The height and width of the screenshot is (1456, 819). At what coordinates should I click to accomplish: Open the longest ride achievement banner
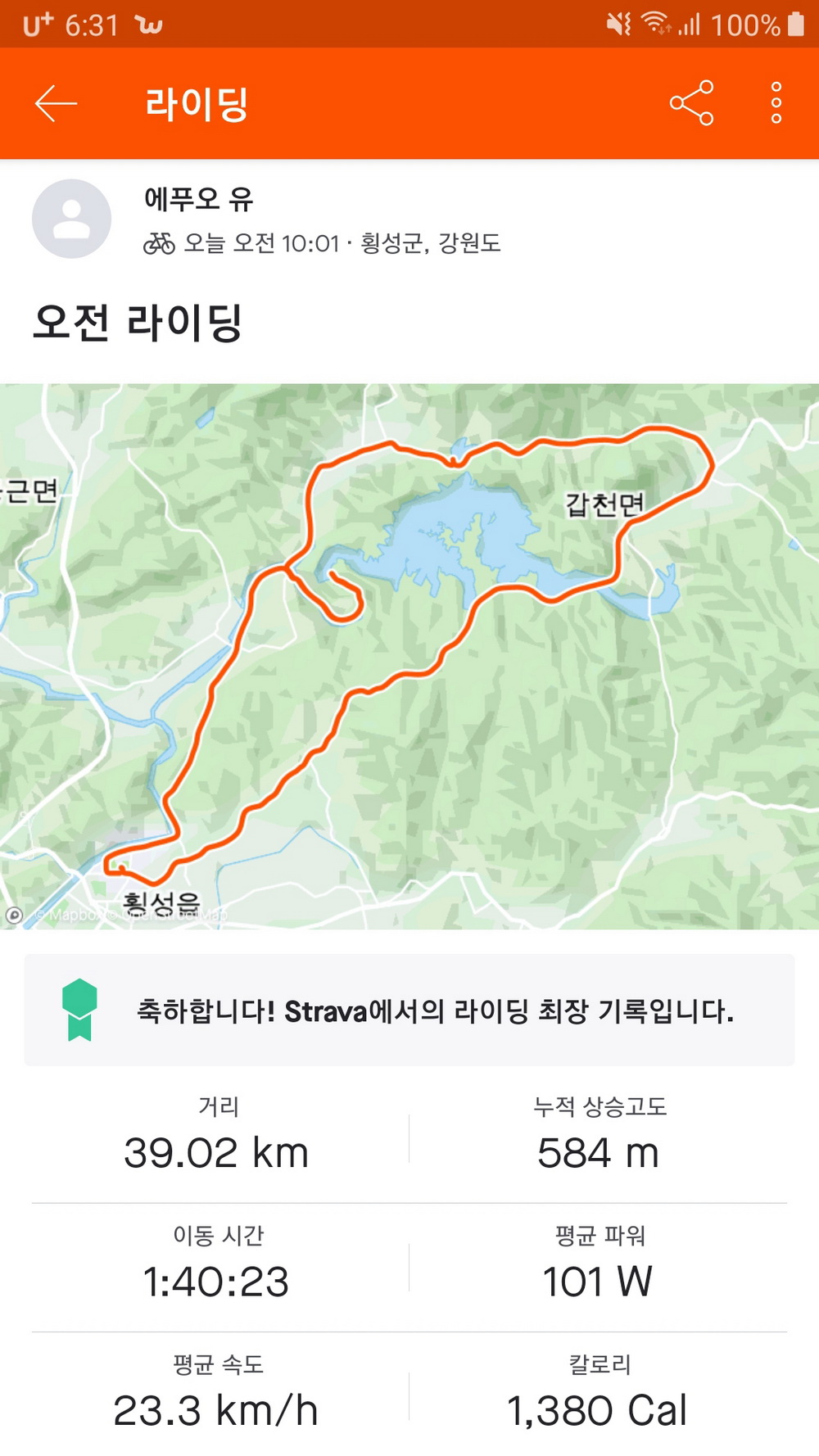coord(409,1011)
